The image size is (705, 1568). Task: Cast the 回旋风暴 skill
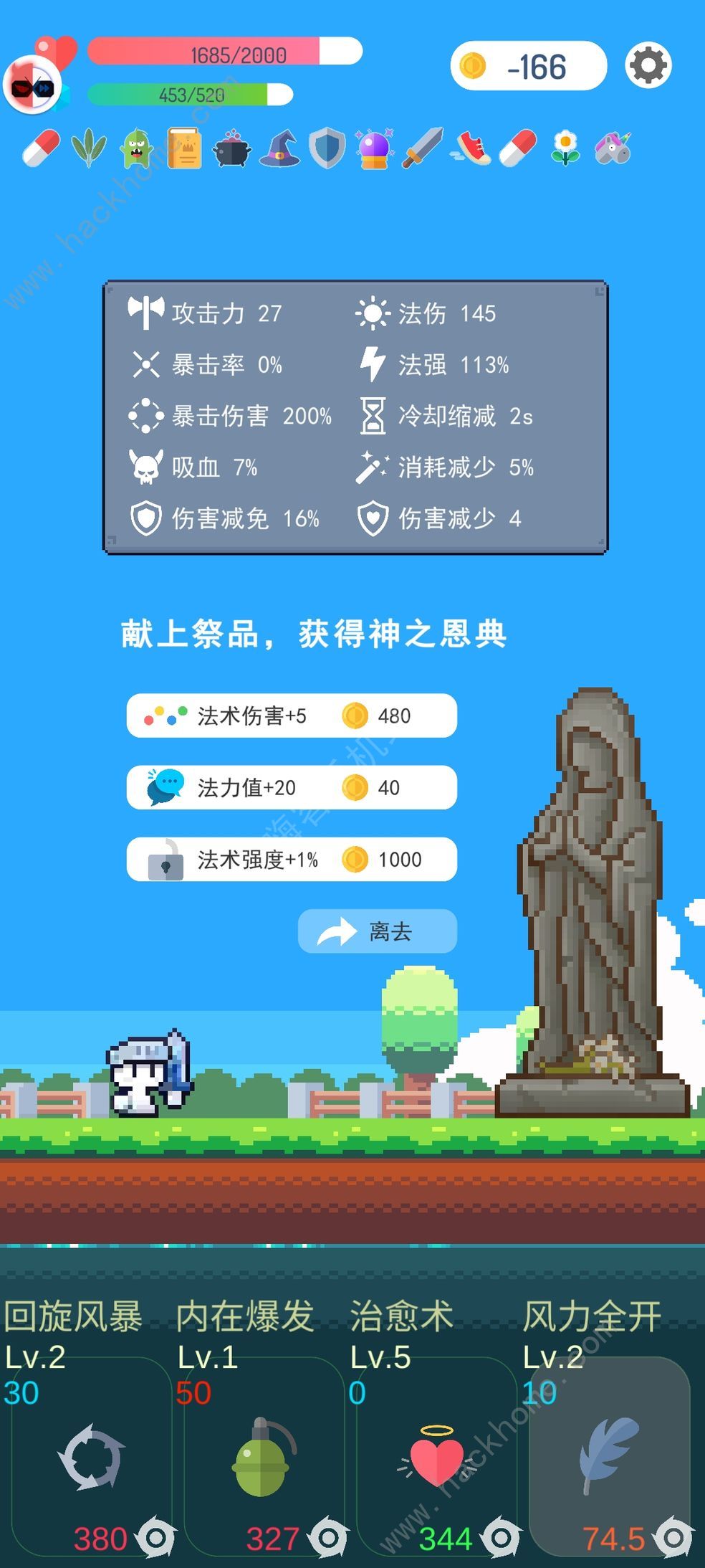point(91,1455)
